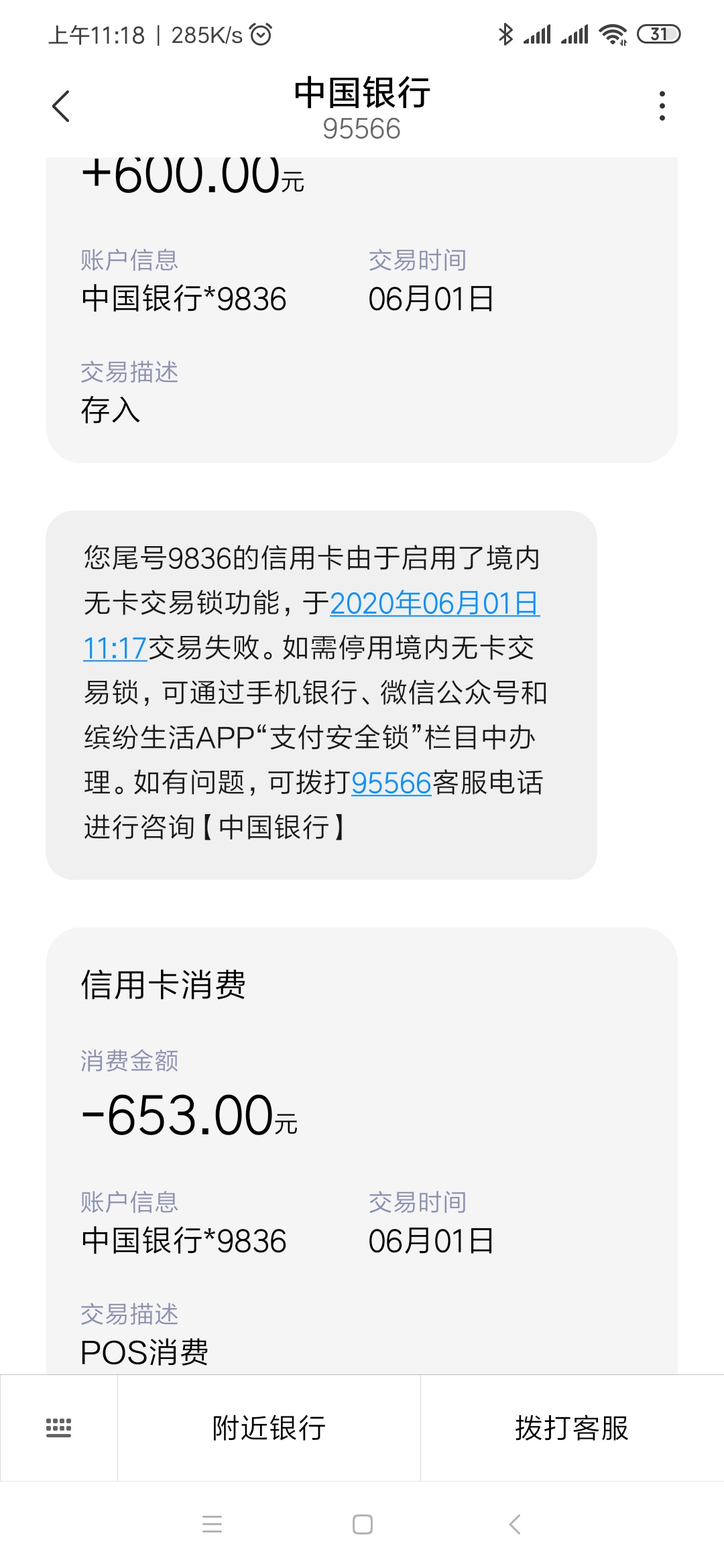
Task: Tap the system home button
Action: 362,1524
